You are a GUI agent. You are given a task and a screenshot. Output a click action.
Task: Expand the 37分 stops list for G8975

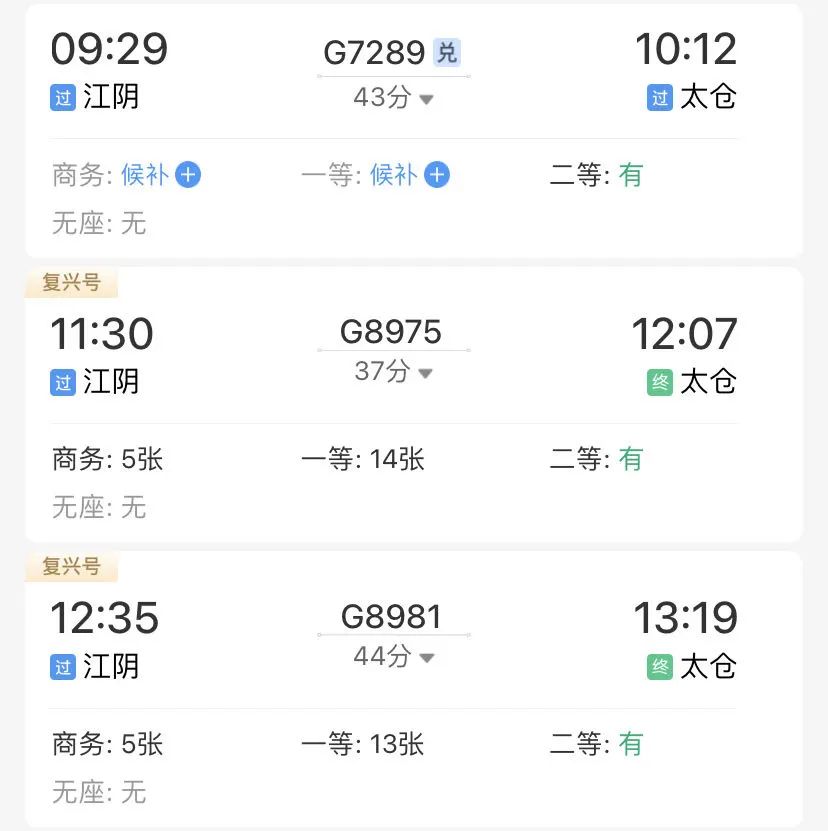(x=393, y=372)
